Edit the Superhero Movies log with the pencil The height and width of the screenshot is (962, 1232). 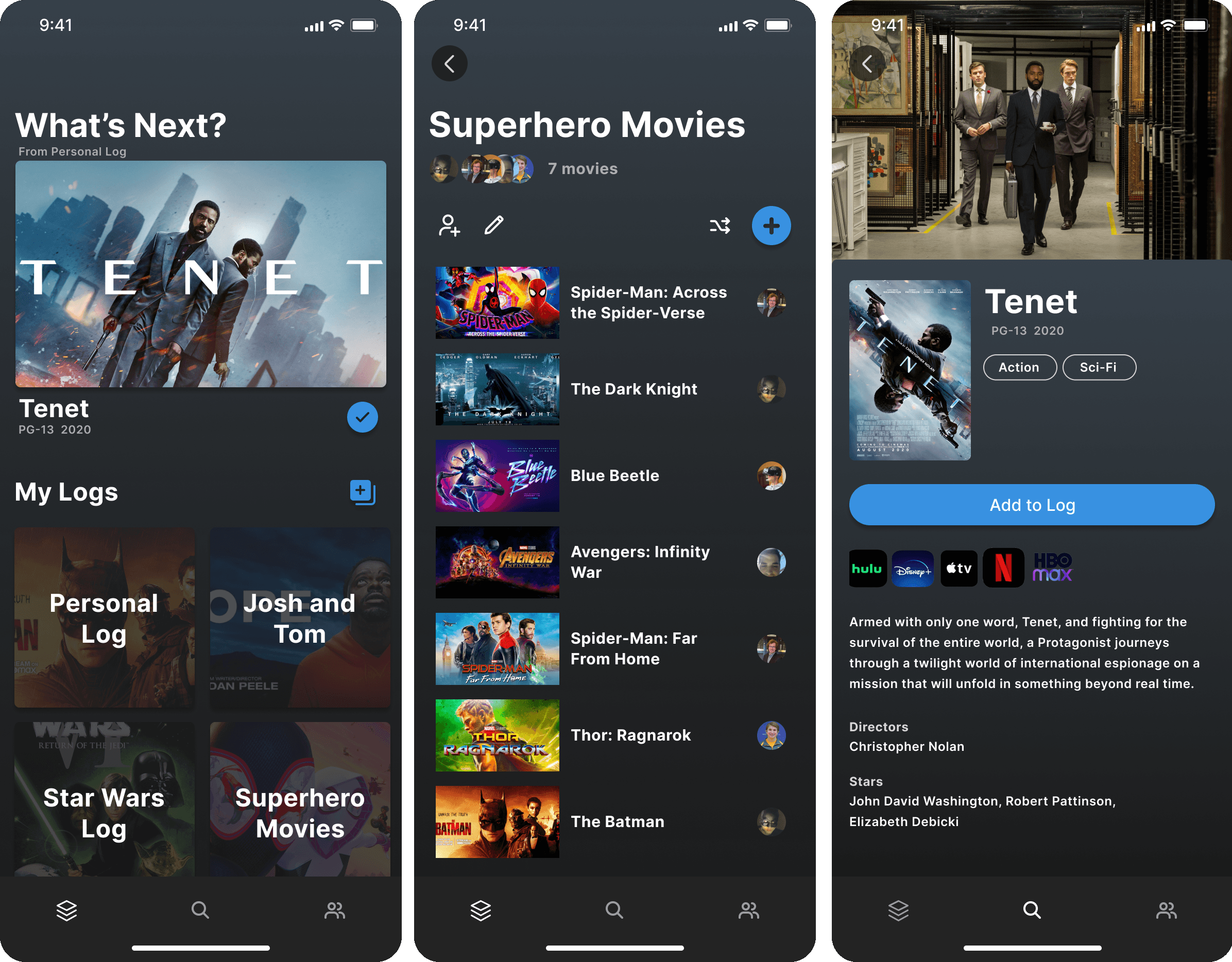[x=493, y=225]
